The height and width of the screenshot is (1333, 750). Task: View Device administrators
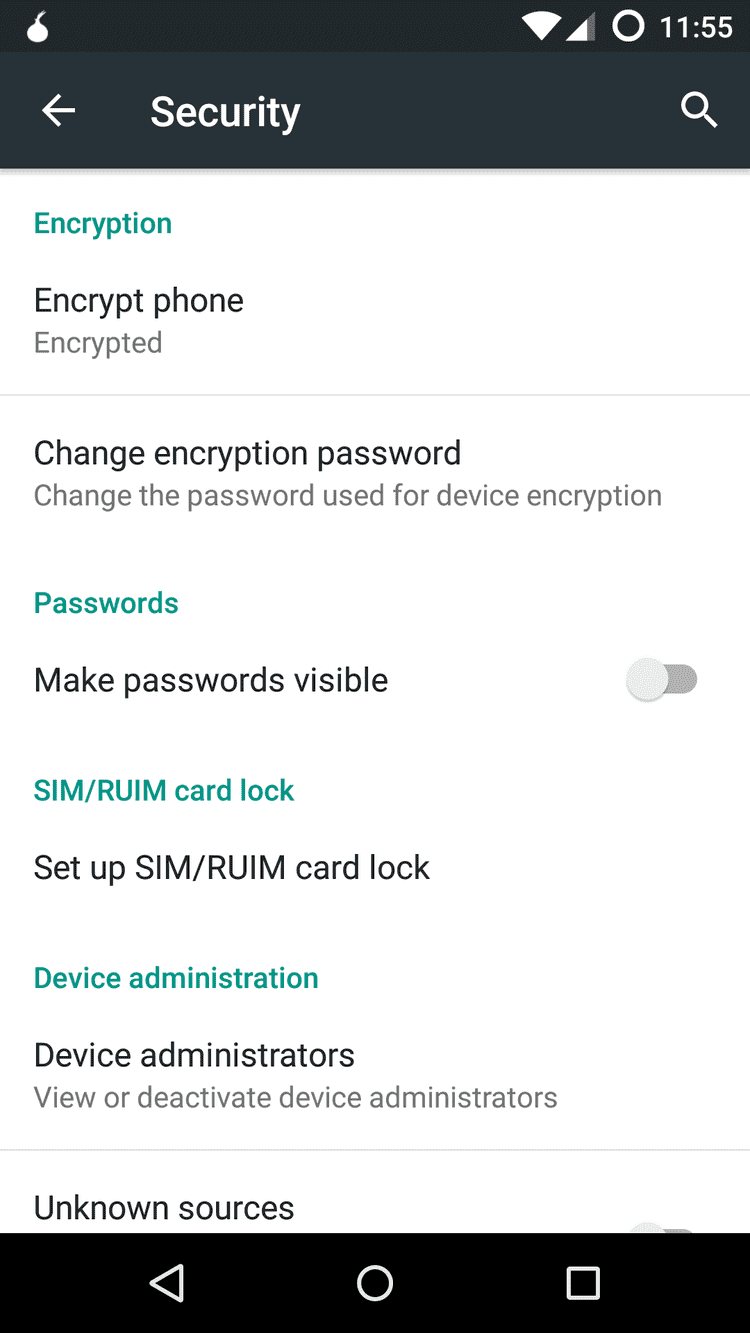[x=194, y=1073]
